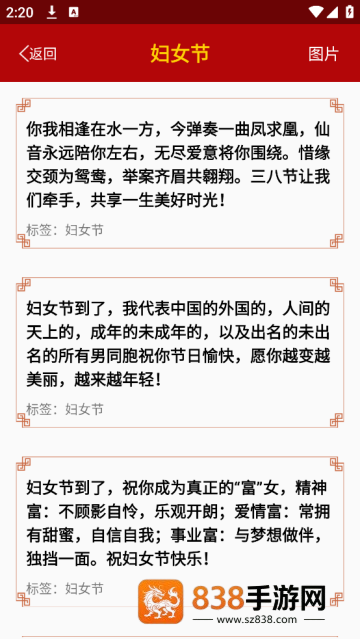Screen dimensions: 360x639
Task: Go back with the 返回 button
Action: coord(38,54)
